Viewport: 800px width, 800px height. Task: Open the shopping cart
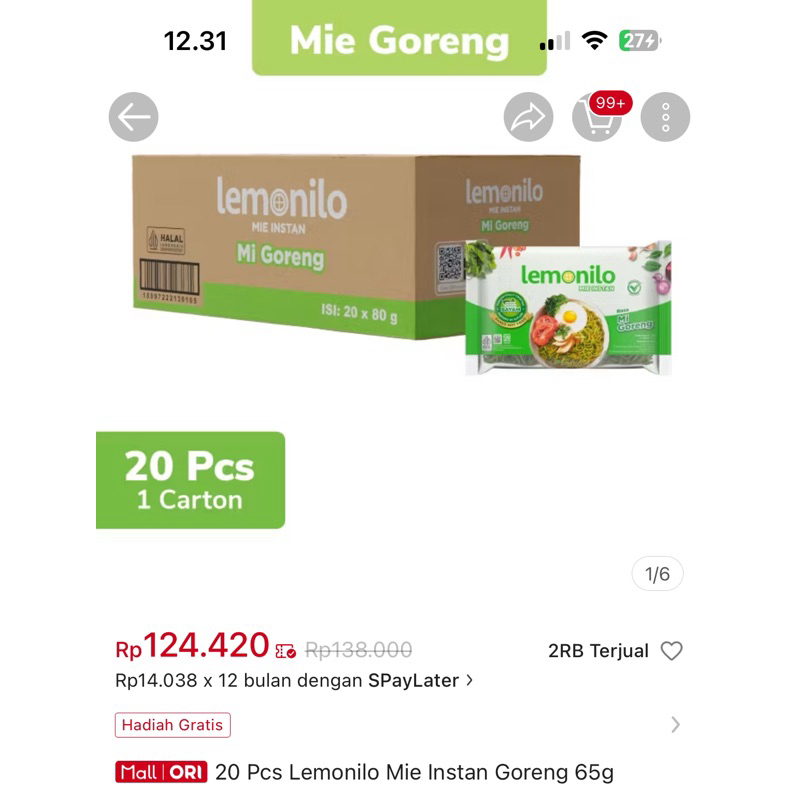(596, 118)
